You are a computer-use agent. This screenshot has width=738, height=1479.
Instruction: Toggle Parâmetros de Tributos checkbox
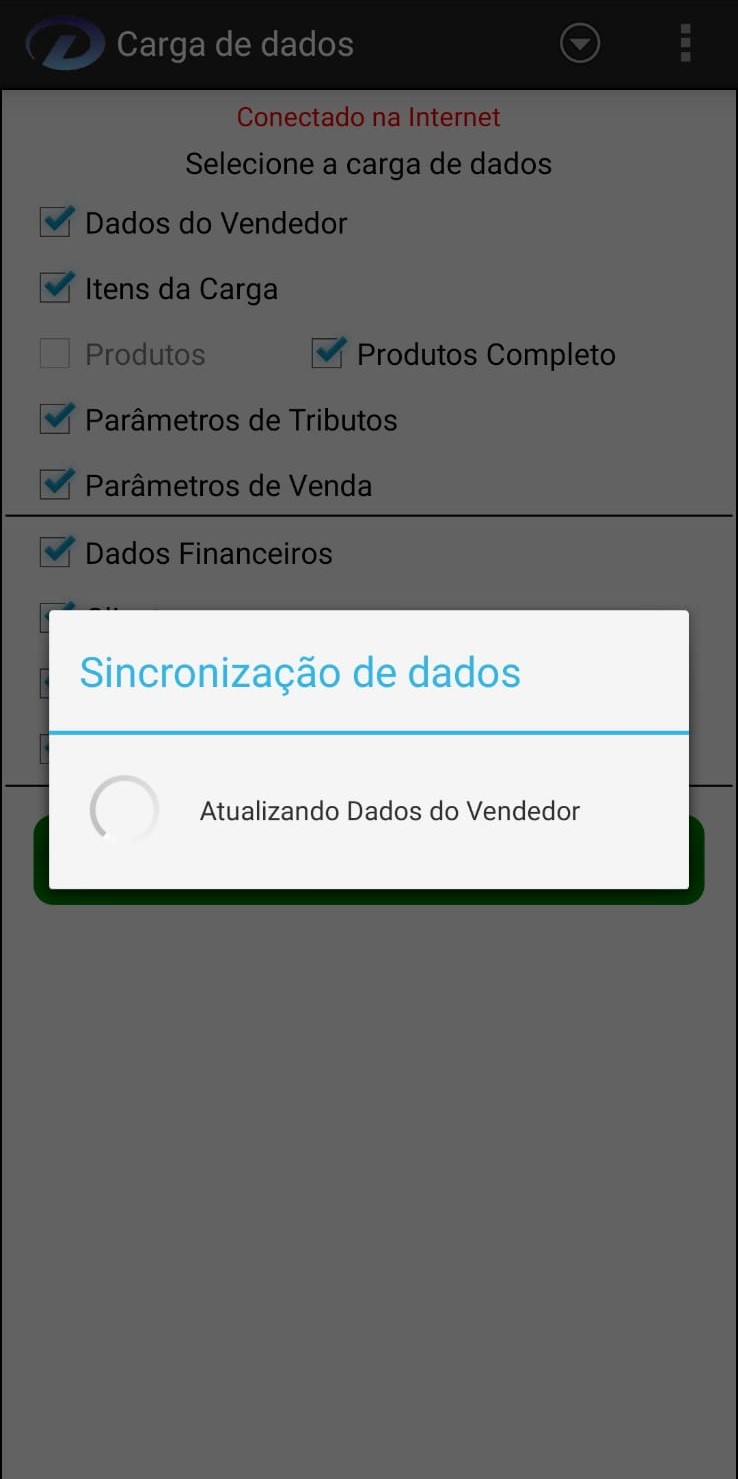pyautogui.click(x=56, y=419)
